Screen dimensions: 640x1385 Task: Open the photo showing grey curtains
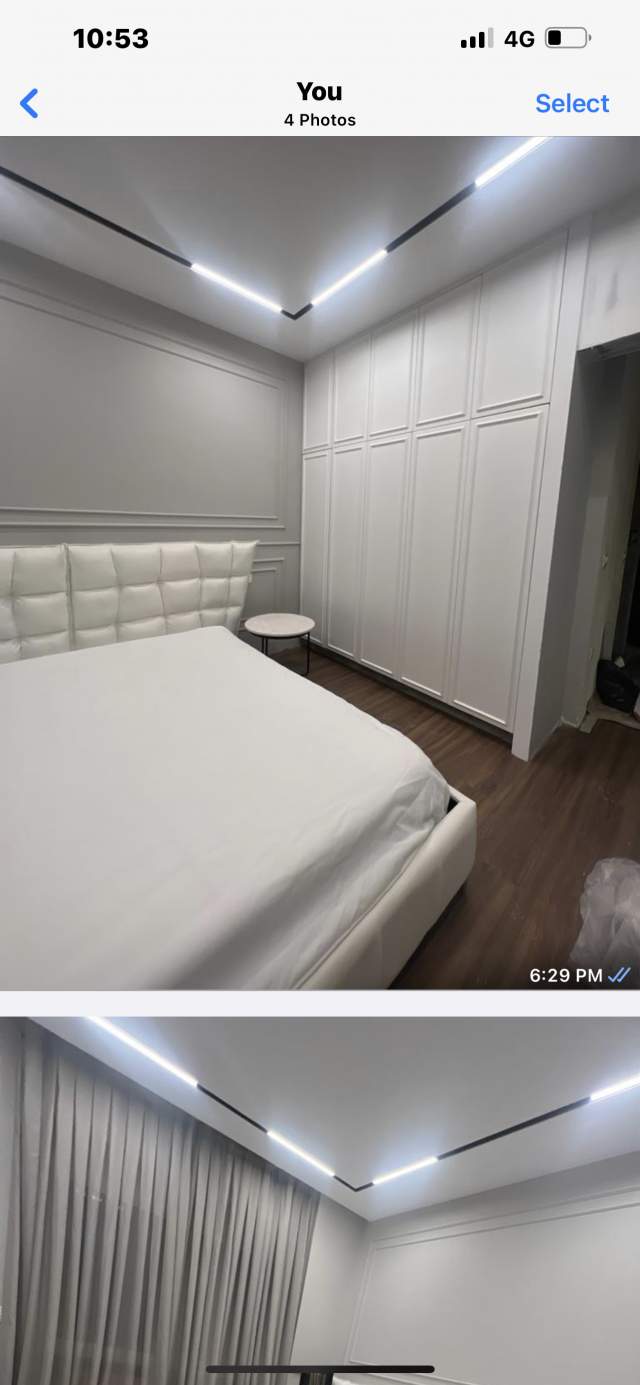(x=320, y=1201)
